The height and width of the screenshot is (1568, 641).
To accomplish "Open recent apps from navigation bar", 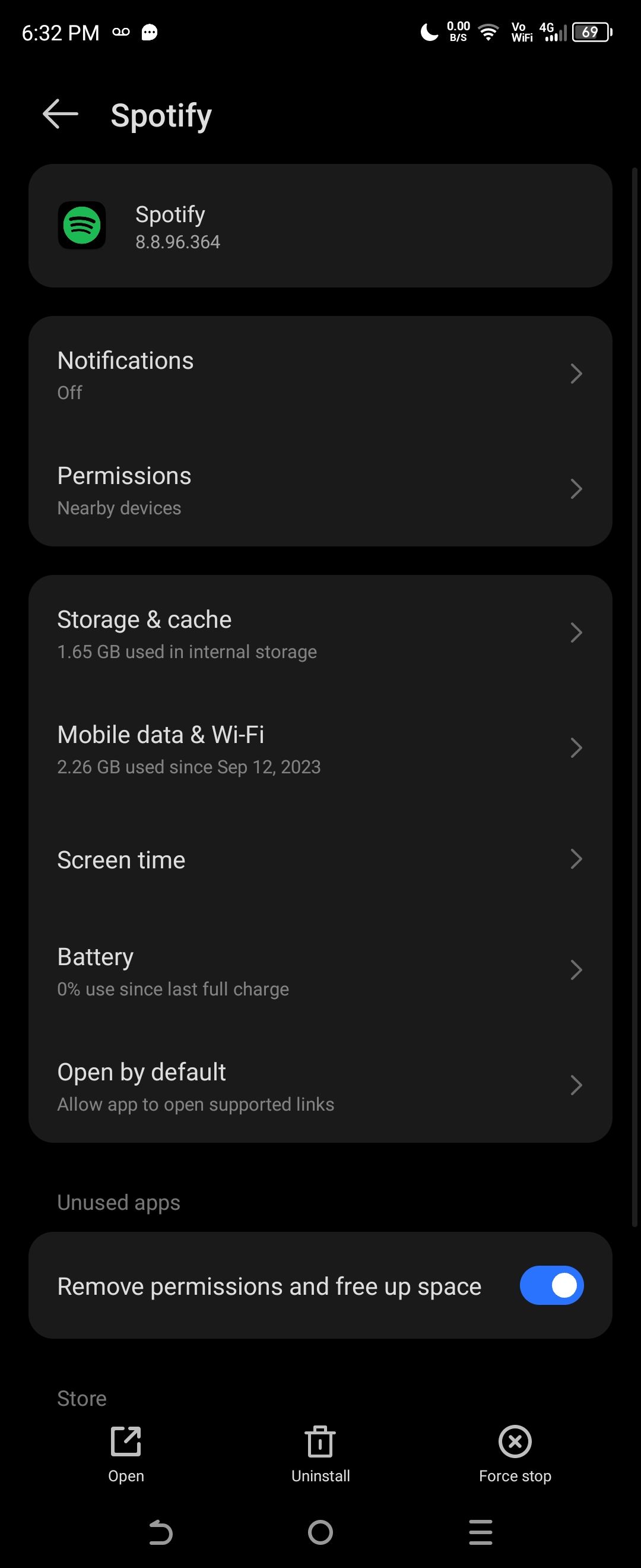I will click(x=480, y=1534).
